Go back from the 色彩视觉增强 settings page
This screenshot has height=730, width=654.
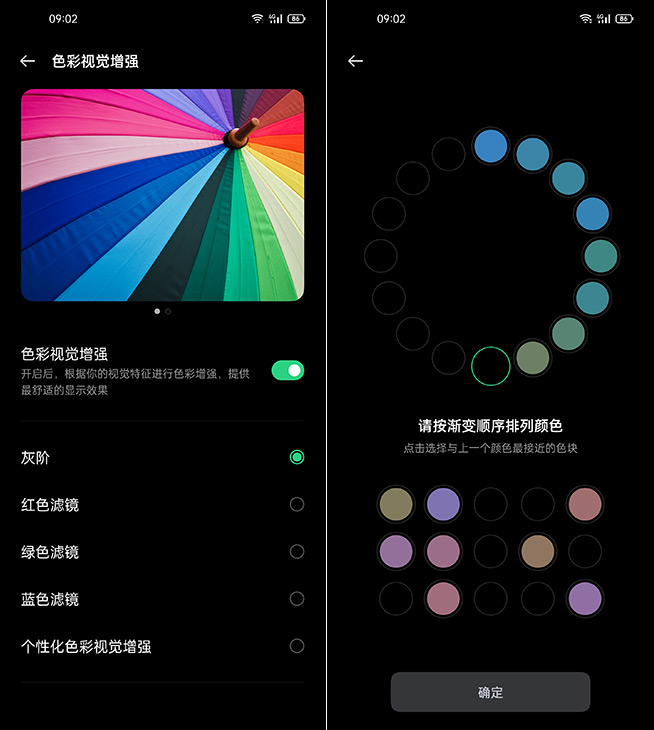coord(27,61)
